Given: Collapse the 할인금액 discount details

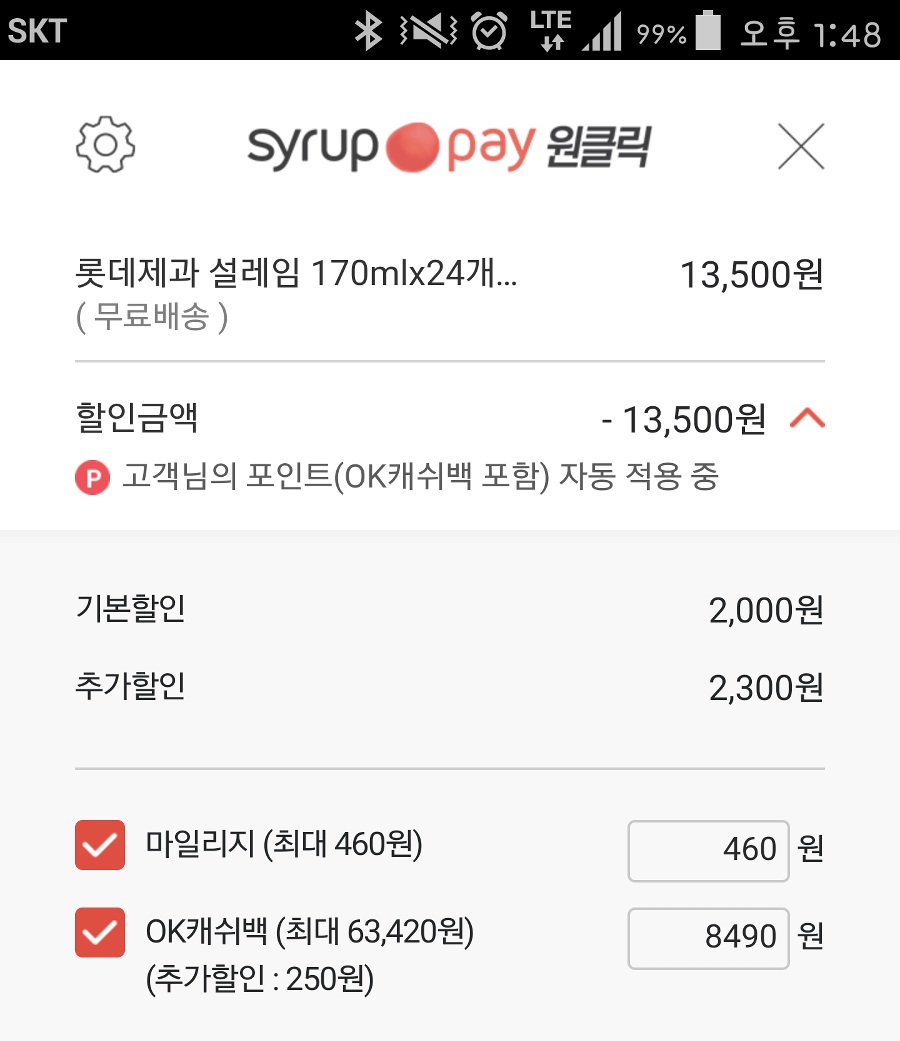Looking at the screenshot, I should (x=807, y=419).
